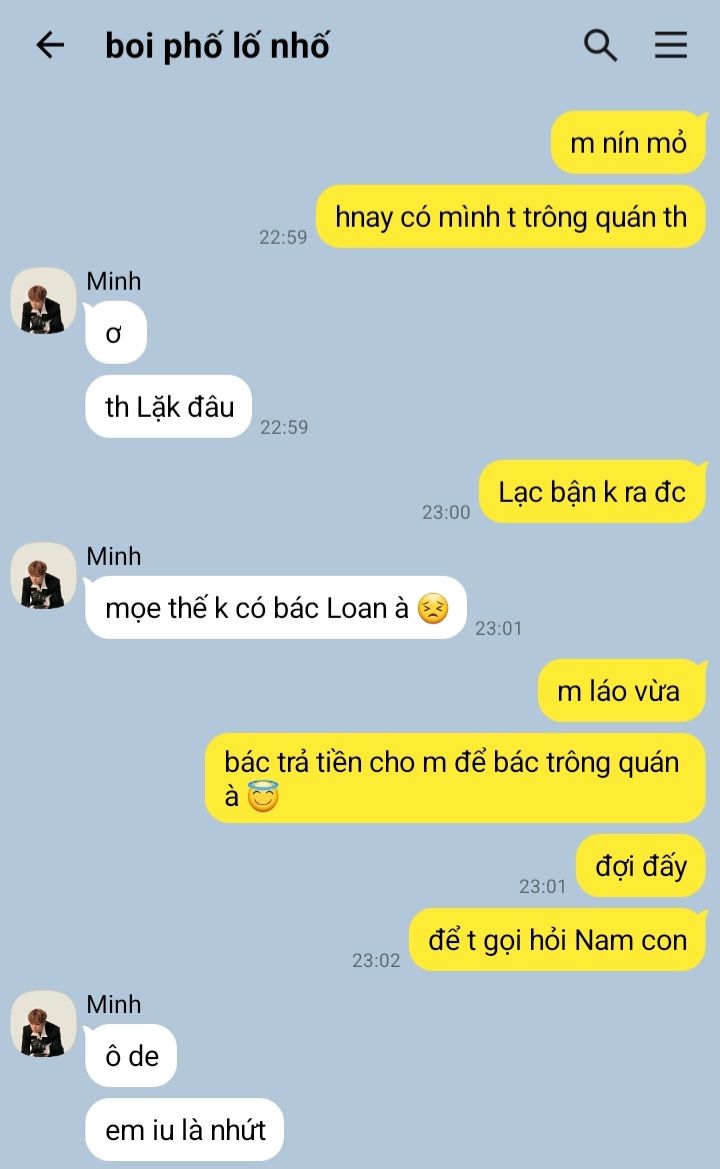Open Minh's profile picture above 'ơ' message

[x=43, y=301]
